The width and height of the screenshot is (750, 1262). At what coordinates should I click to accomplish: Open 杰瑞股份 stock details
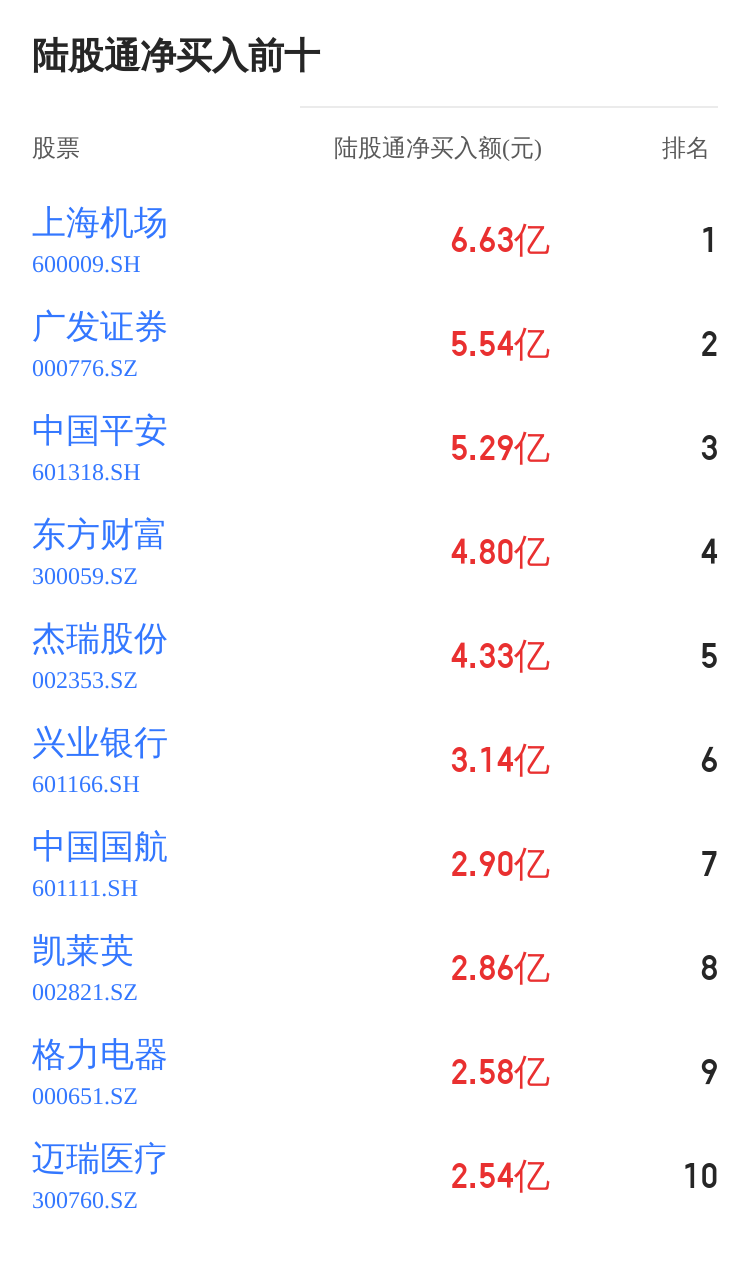click(x=99, y=640)
